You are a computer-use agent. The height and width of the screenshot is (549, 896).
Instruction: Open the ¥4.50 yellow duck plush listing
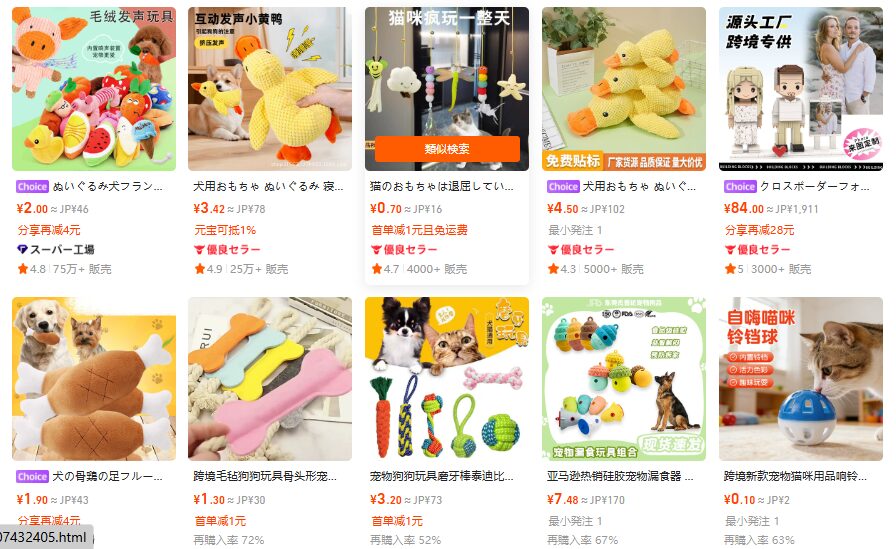624,89
